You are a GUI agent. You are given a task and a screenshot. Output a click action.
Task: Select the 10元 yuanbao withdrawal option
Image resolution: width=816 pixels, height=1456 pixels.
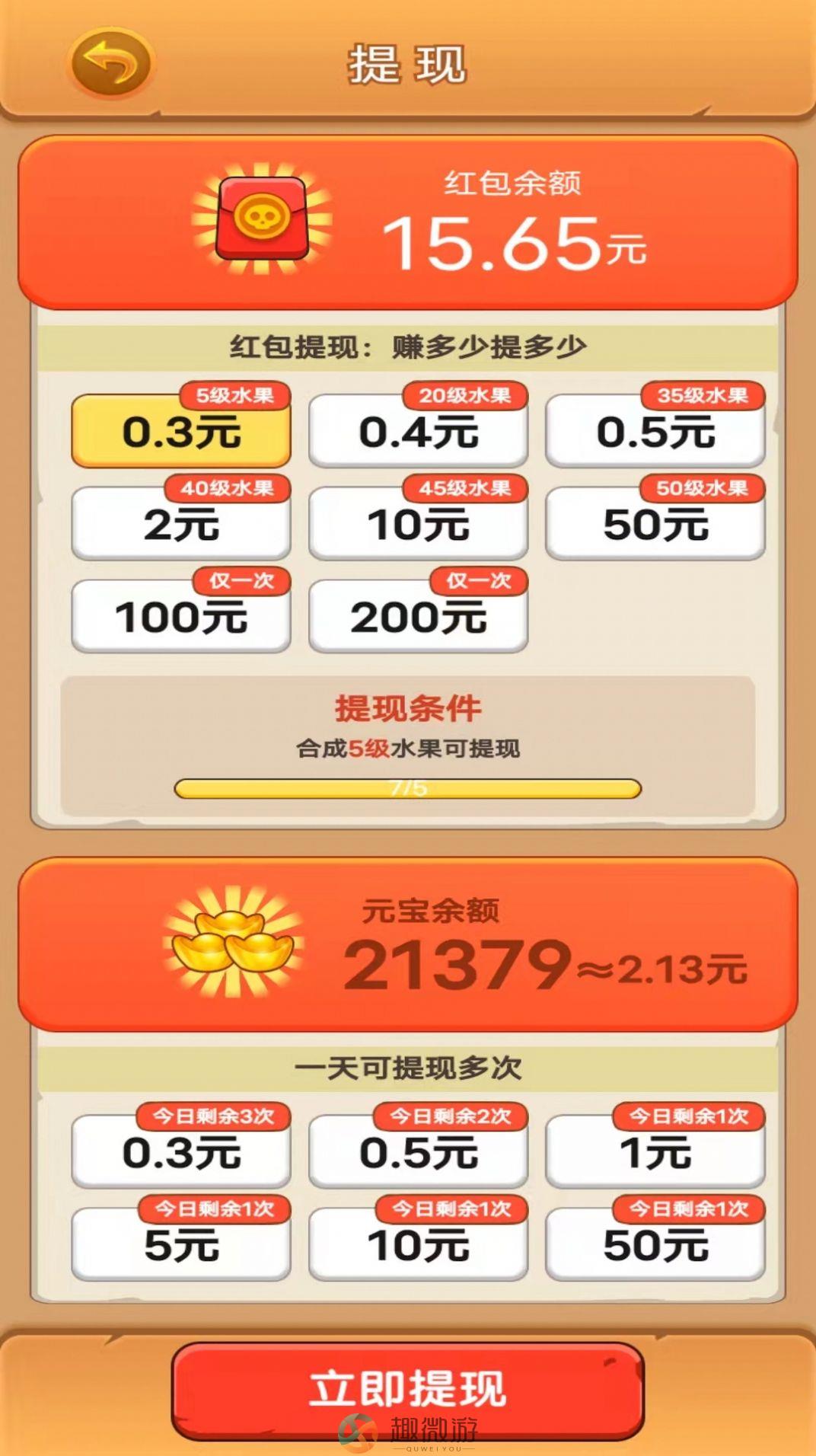pos(418,1245)
